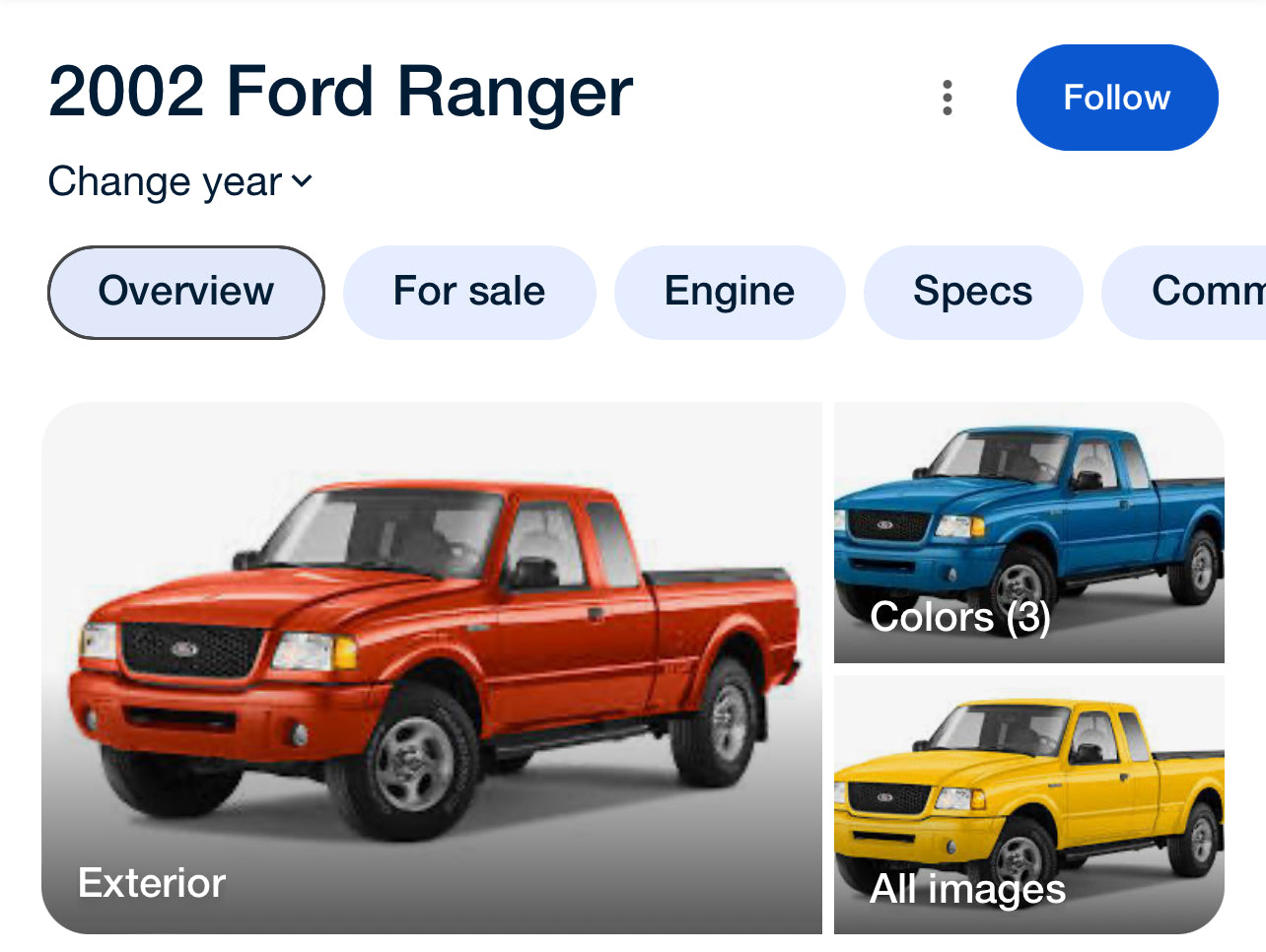Expand the Change year dropdown

tap(180, 182)
